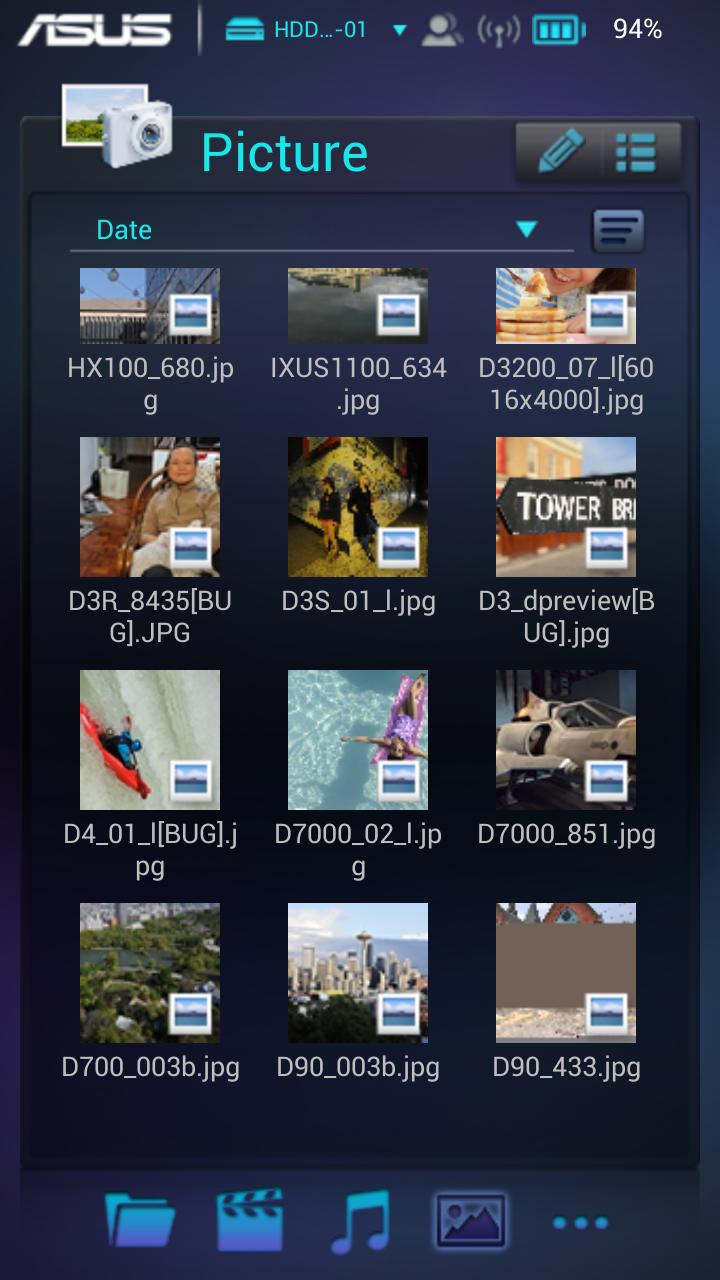Open D90_433.jpg image
The width and height of the screenshot is (720, 1280).
566,973
